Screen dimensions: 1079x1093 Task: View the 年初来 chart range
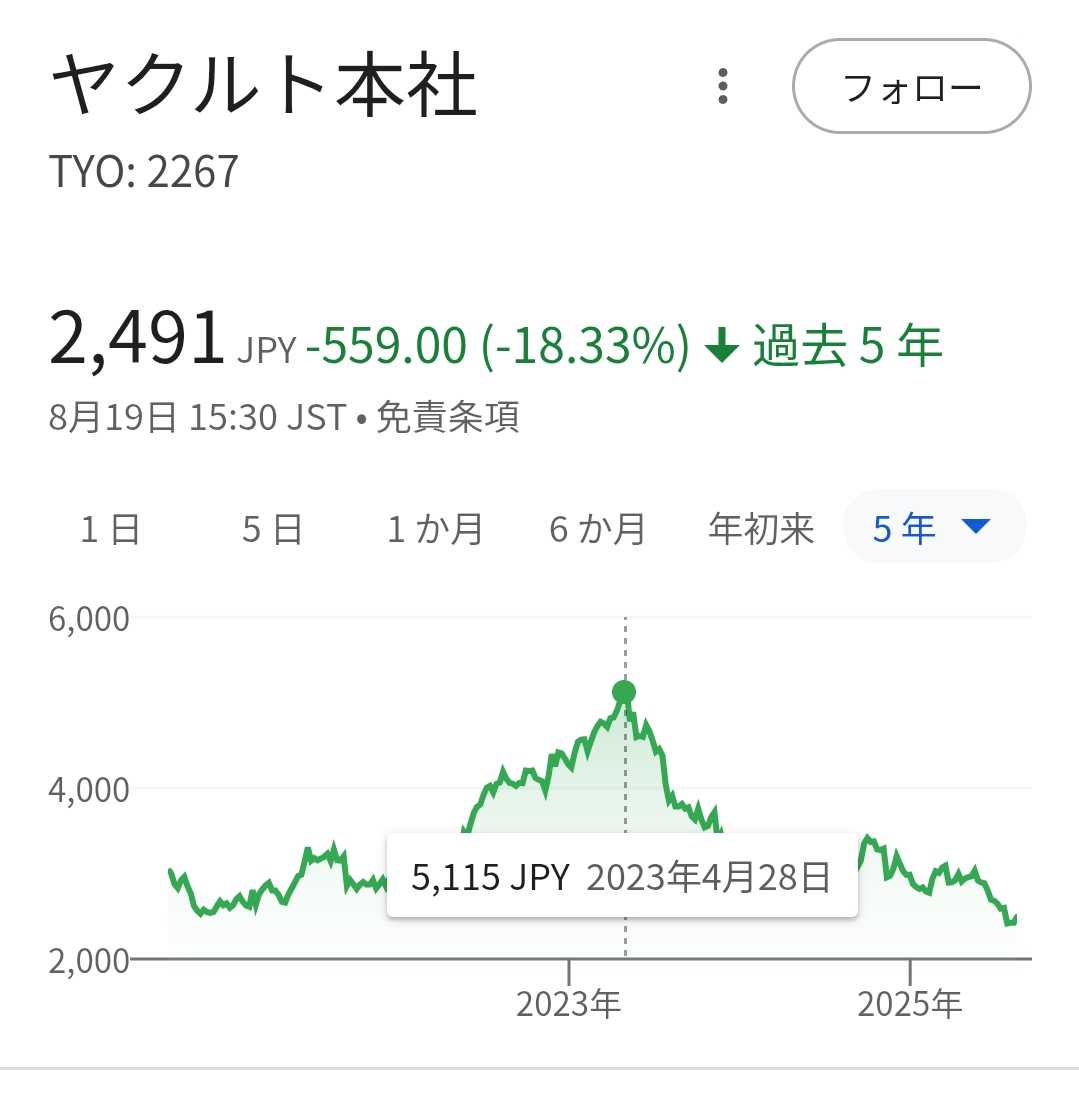(761, 528)
